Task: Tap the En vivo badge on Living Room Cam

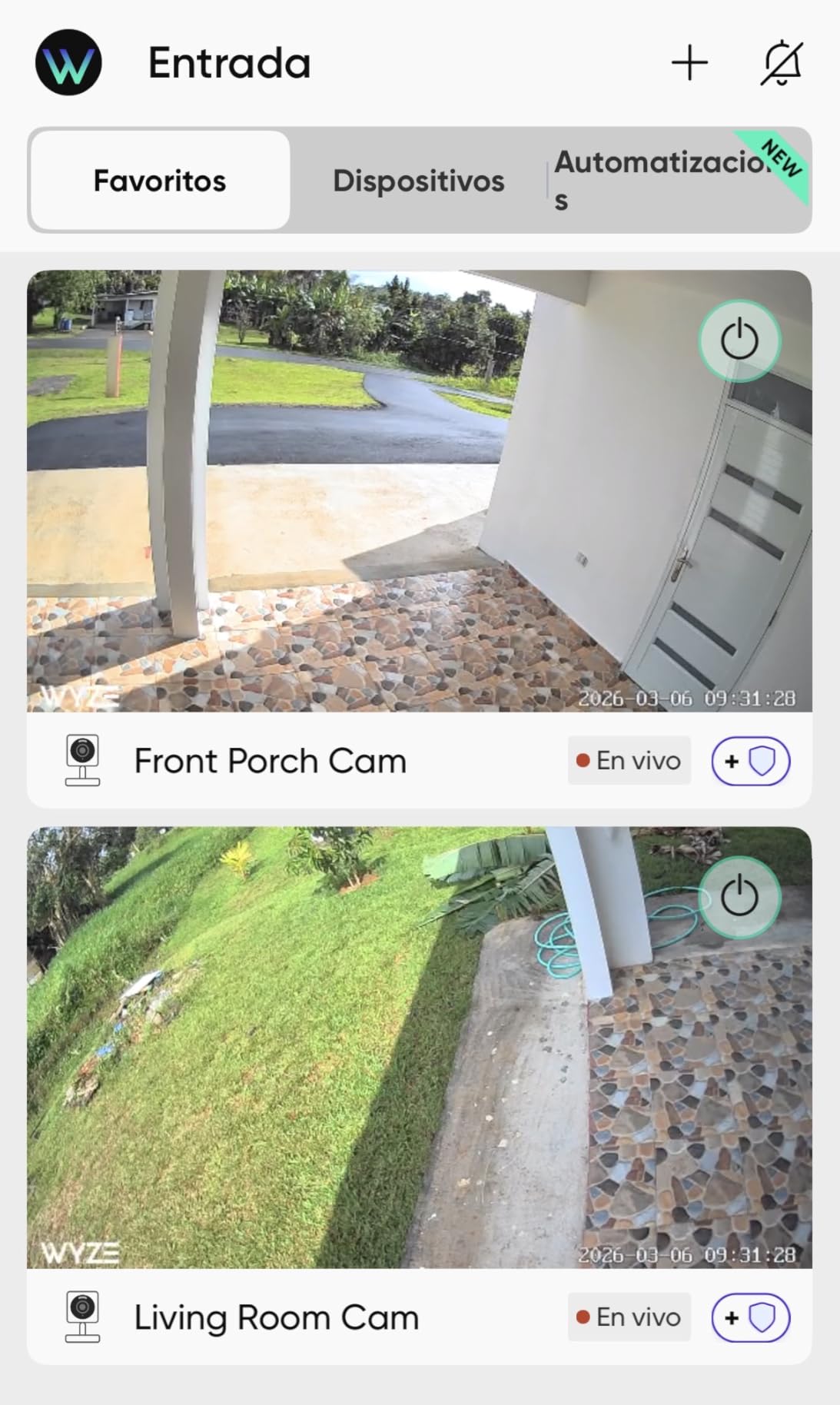Action: coord(629,1317)
